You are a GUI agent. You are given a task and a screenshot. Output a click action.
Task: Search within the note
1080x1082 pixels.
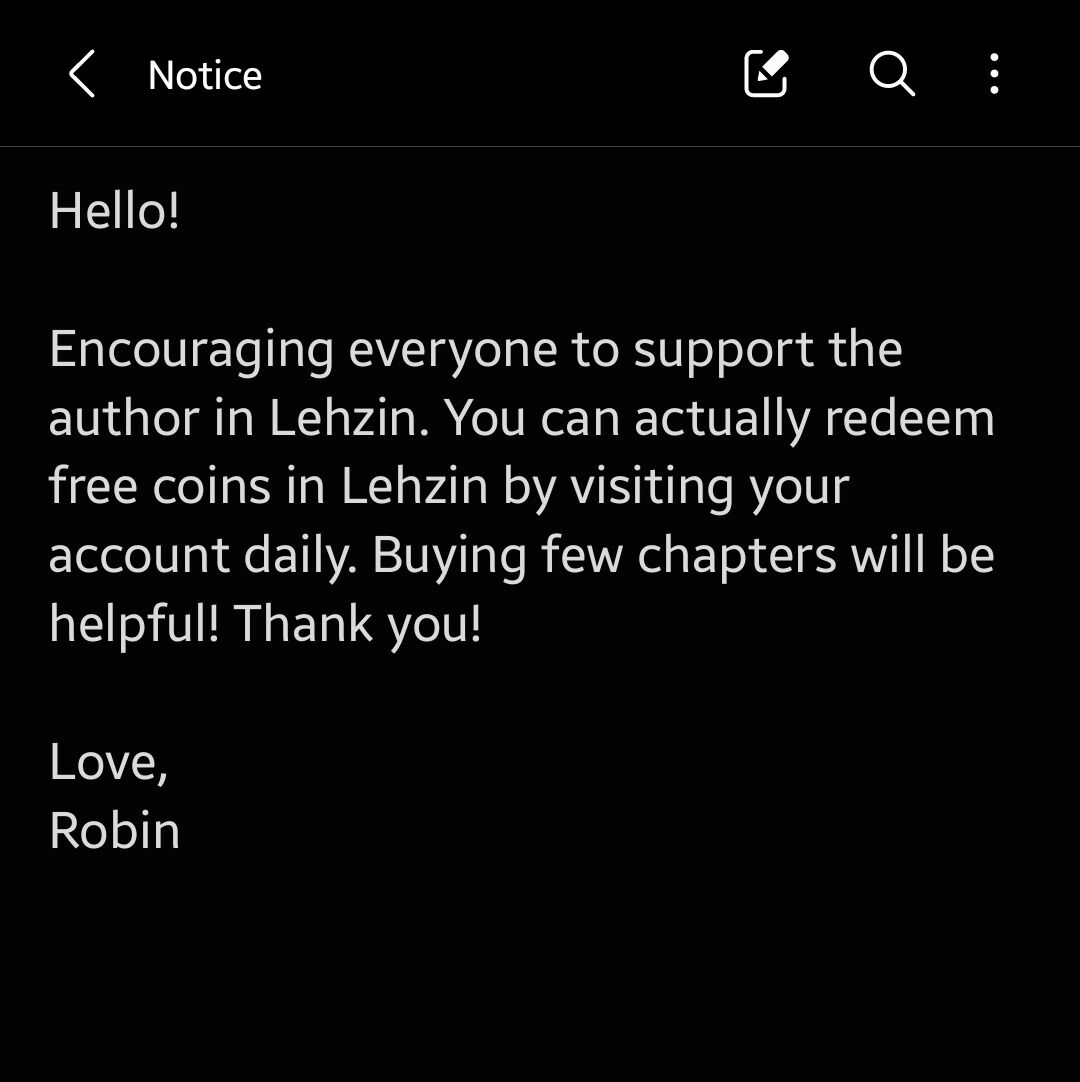pos(891,74)
